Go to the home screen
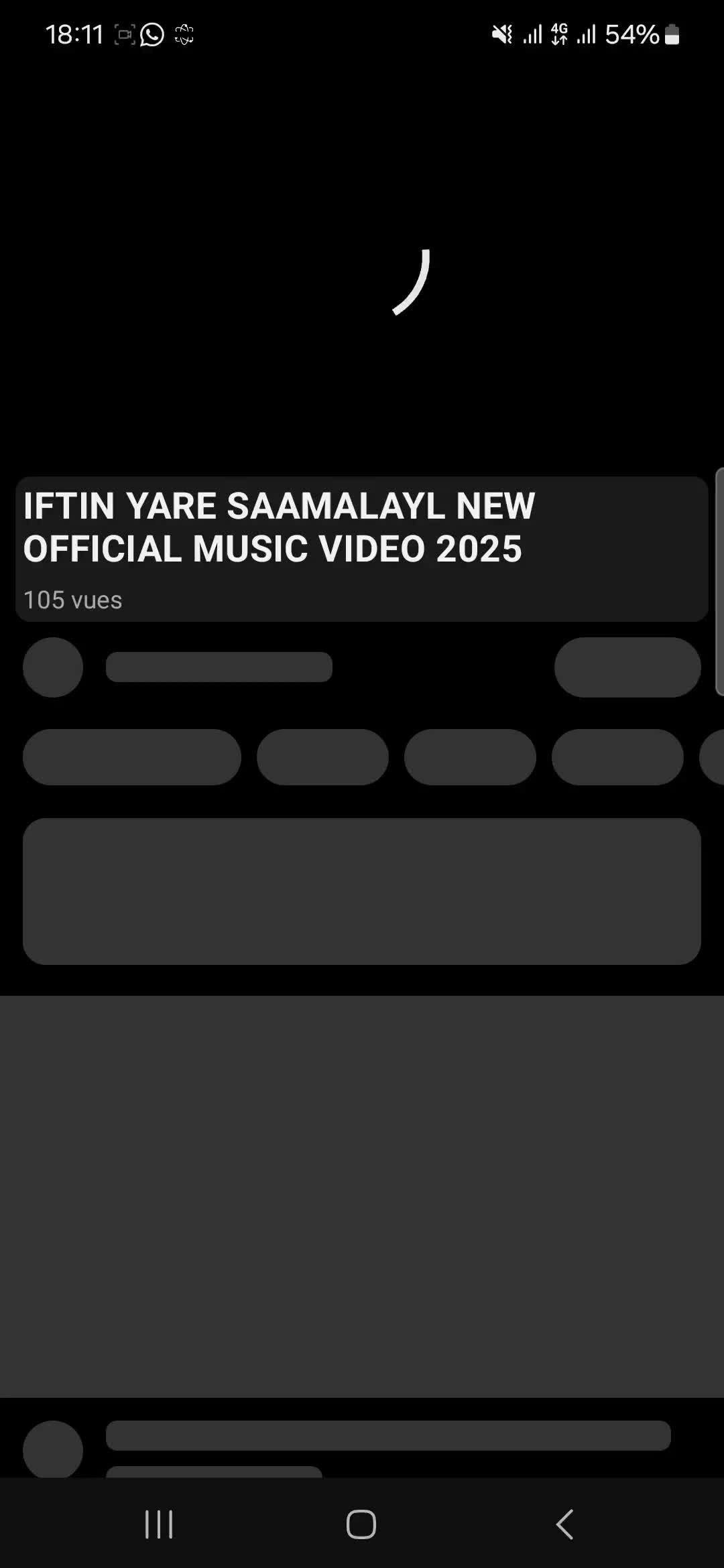 (361, 1524)
